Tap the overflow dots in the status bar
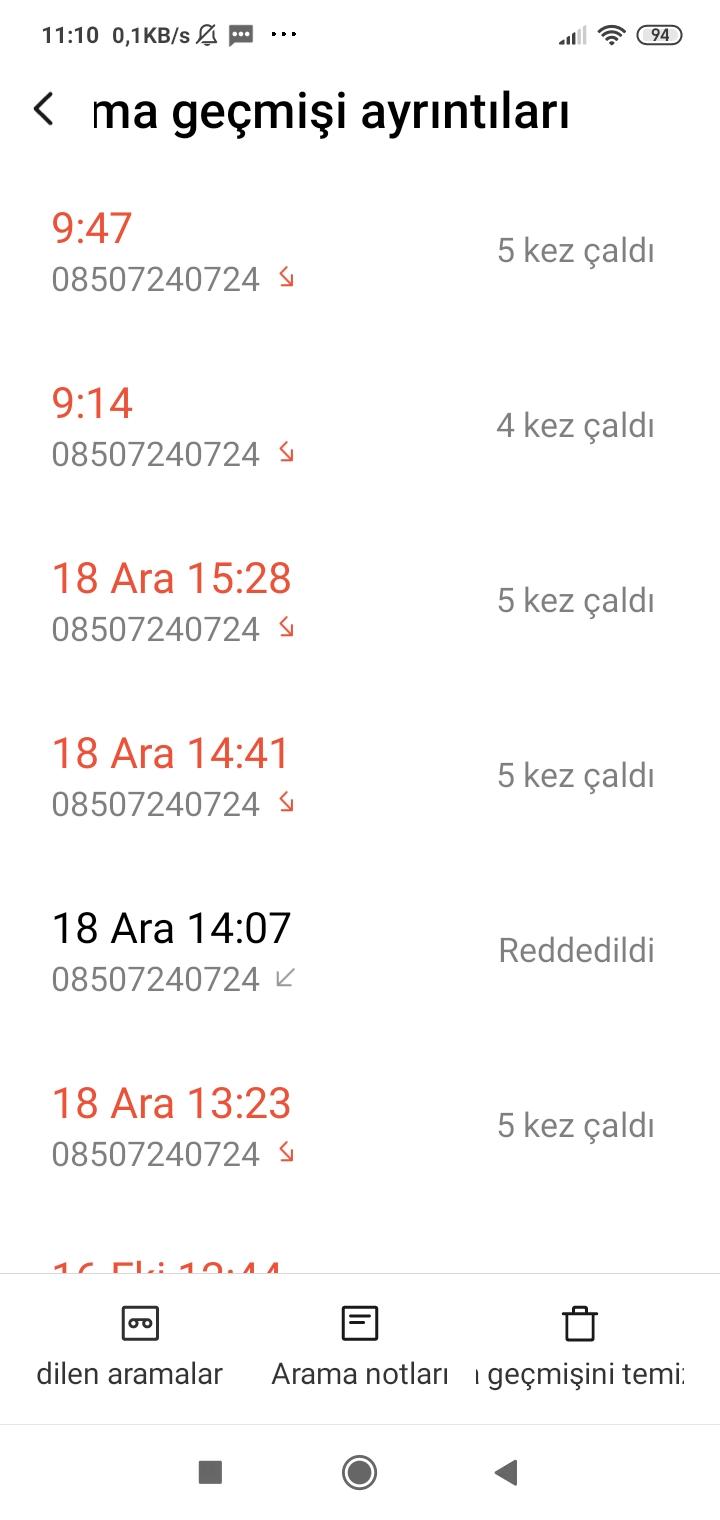720x1520 pixels. (284, 33)
